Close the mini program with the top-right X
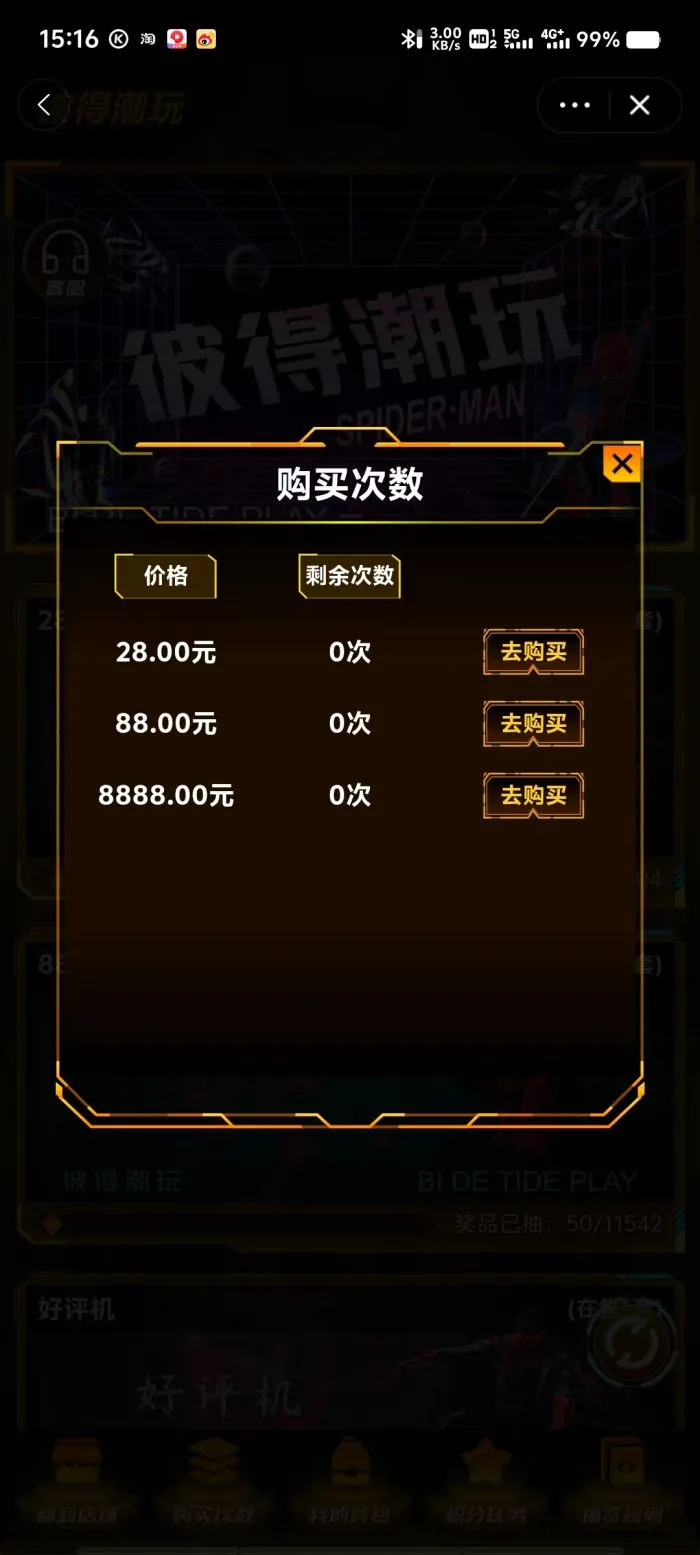Image resolution: width=700 pixels, height=1555 pixels. coord(640,105)
